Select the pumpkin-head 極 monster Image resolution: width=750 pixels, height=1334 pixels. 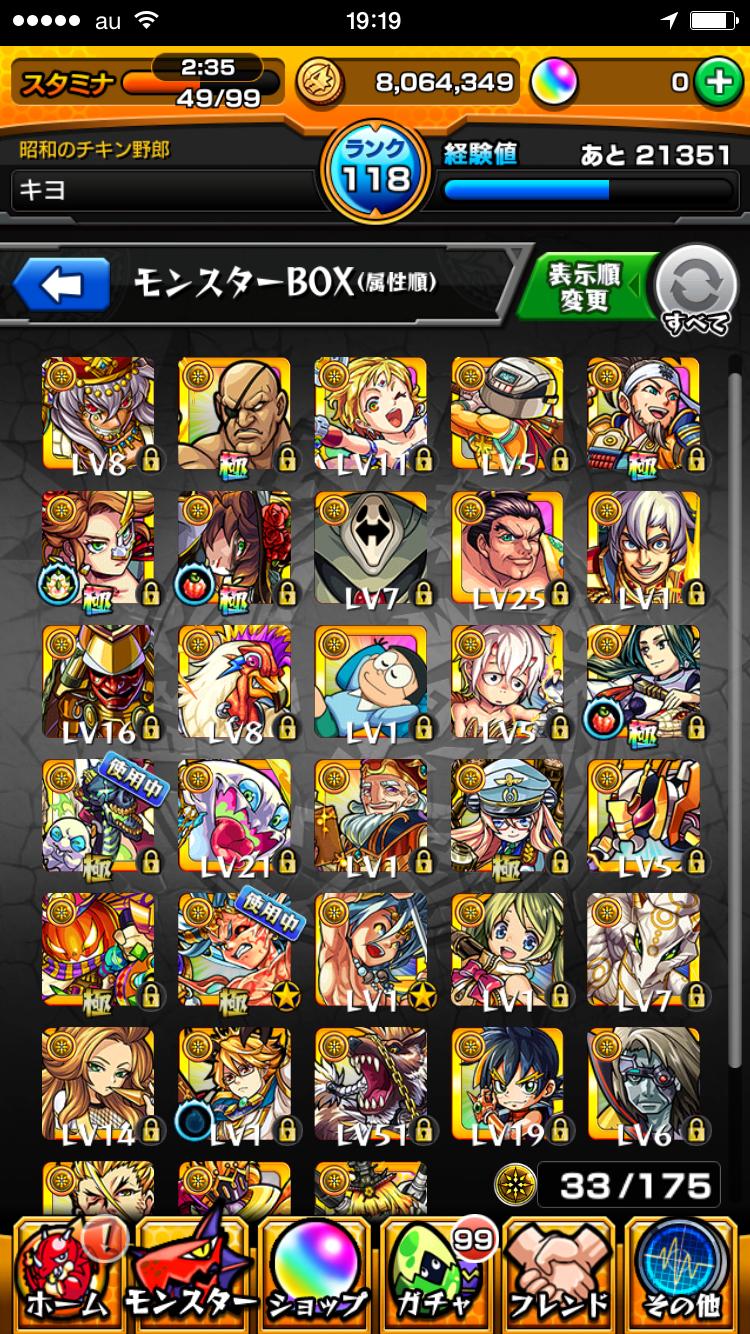click(x=98, y=950)
